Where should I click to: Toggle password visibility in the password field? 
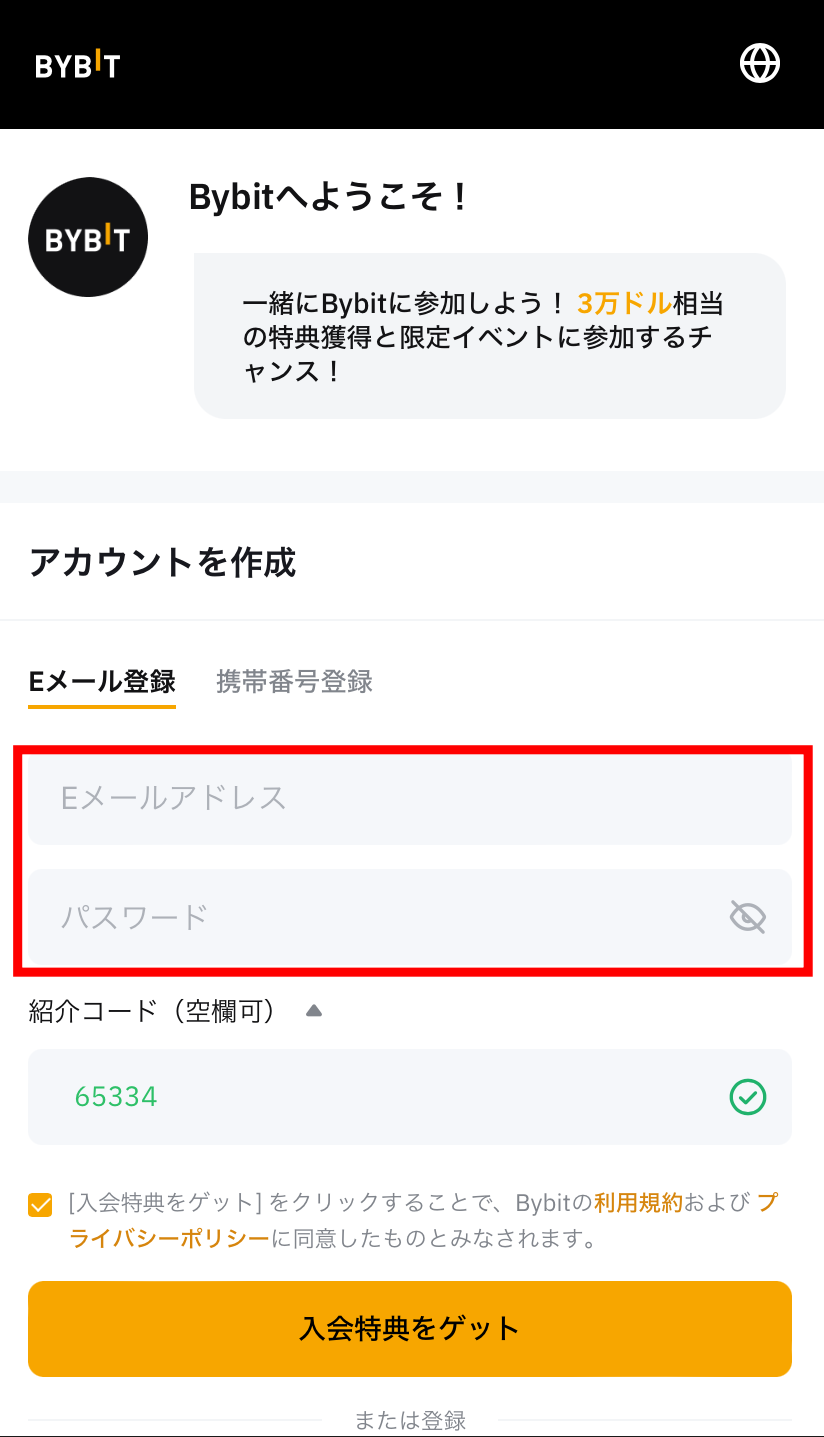(746, 915)
